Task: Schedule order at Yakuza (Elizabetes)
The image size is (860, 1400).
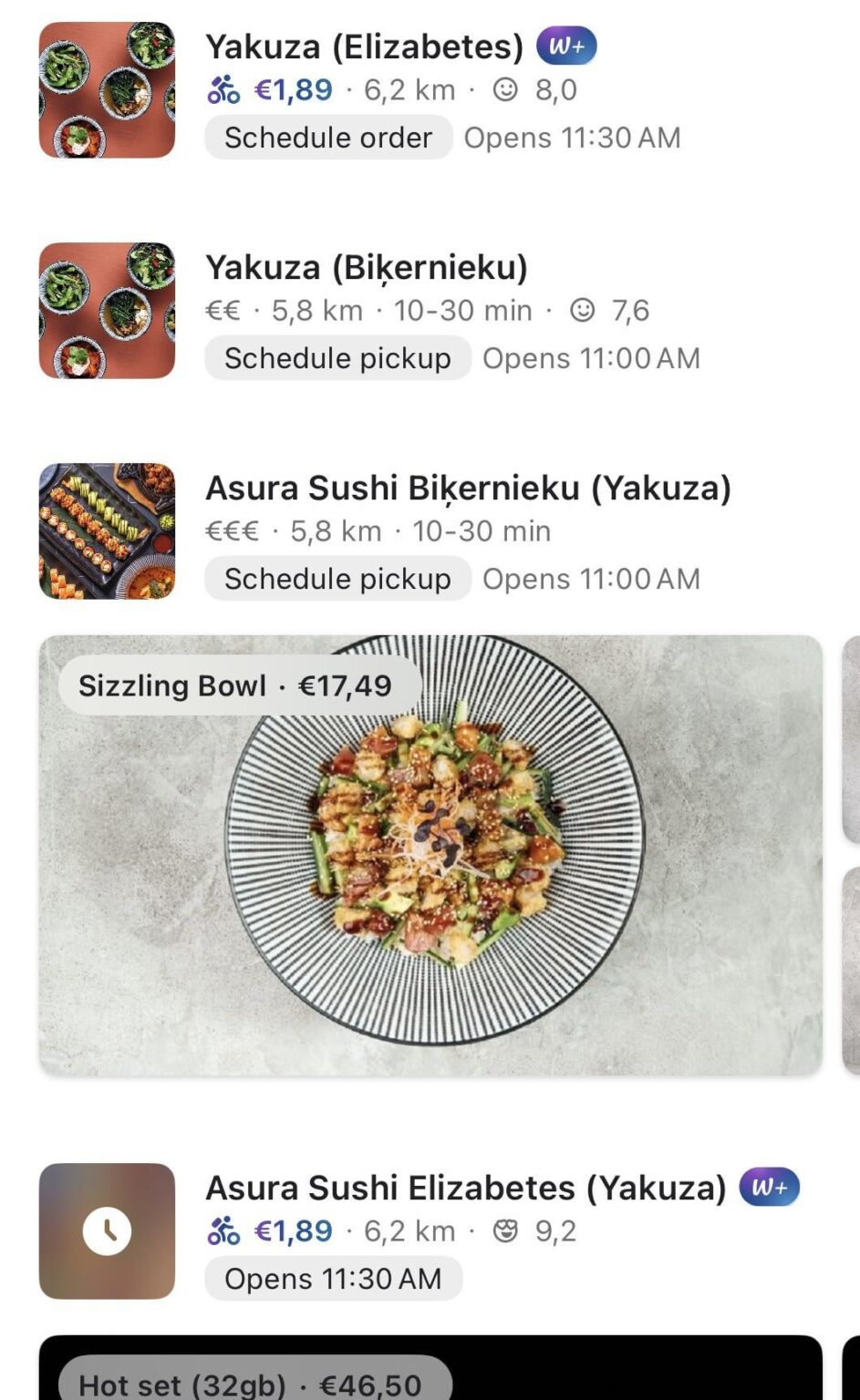Action: (328, 138)
